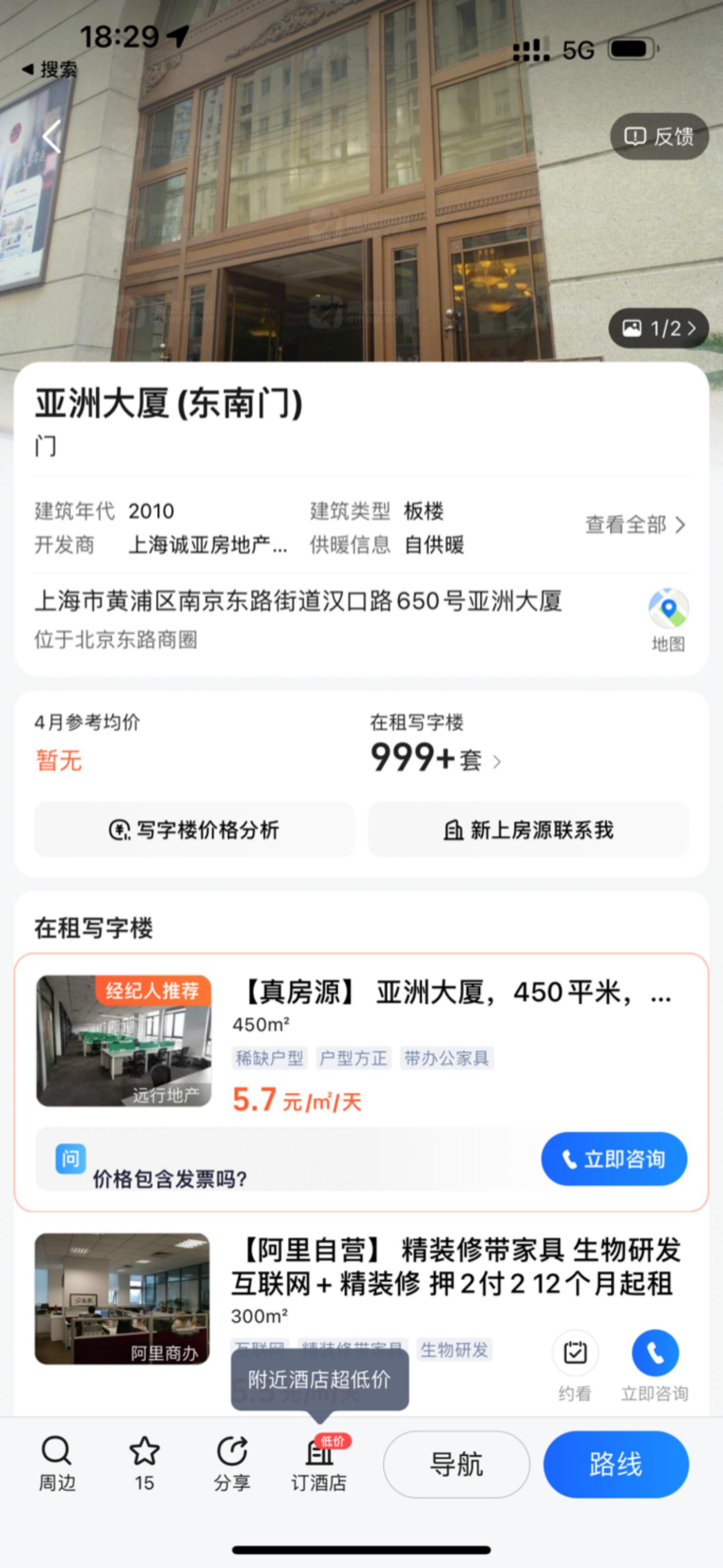Tap the 路线 route button

point(616,1464)
